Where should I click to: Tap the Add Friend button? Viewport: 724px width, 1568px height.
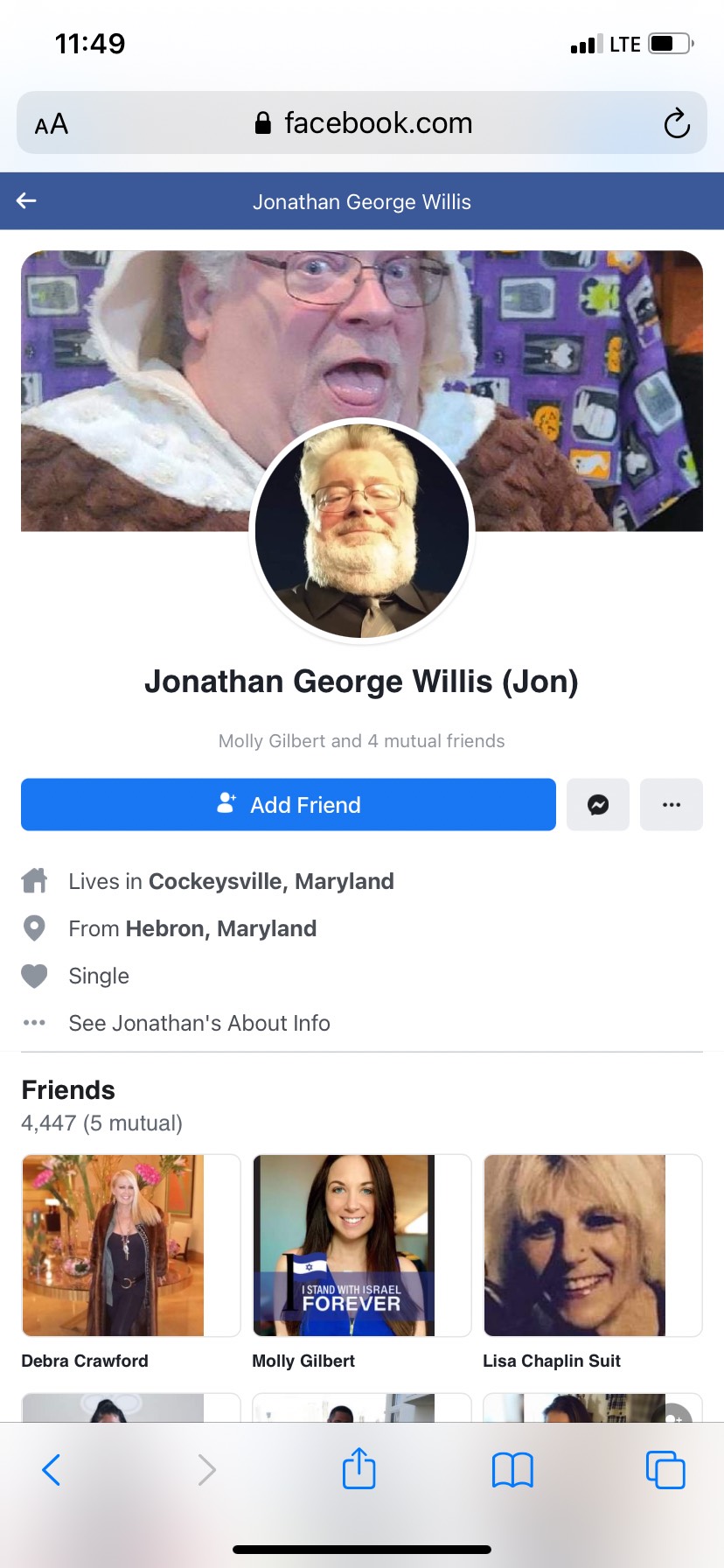[288, 804]
